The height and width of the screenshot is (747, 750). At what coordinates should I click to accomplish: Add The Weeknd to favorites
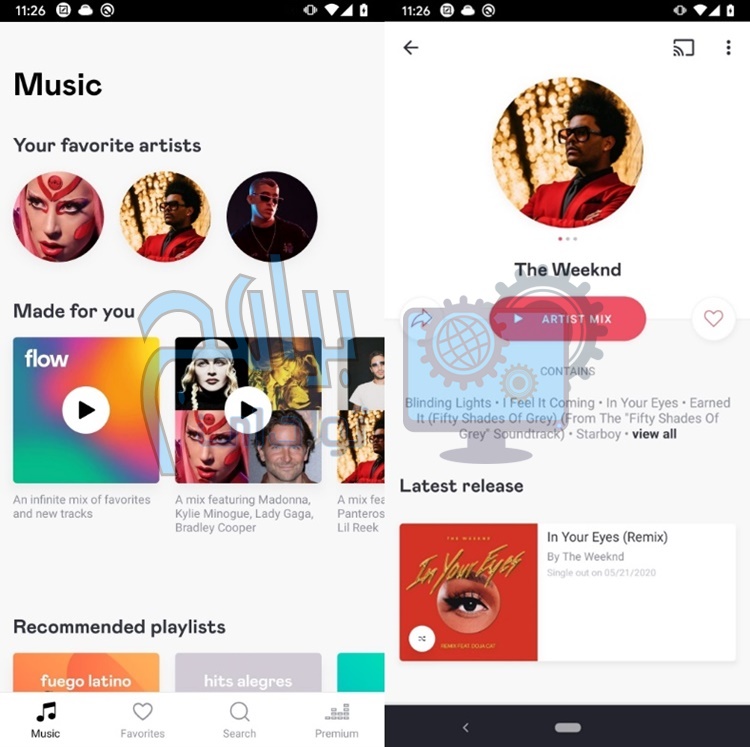pos(713,319)
